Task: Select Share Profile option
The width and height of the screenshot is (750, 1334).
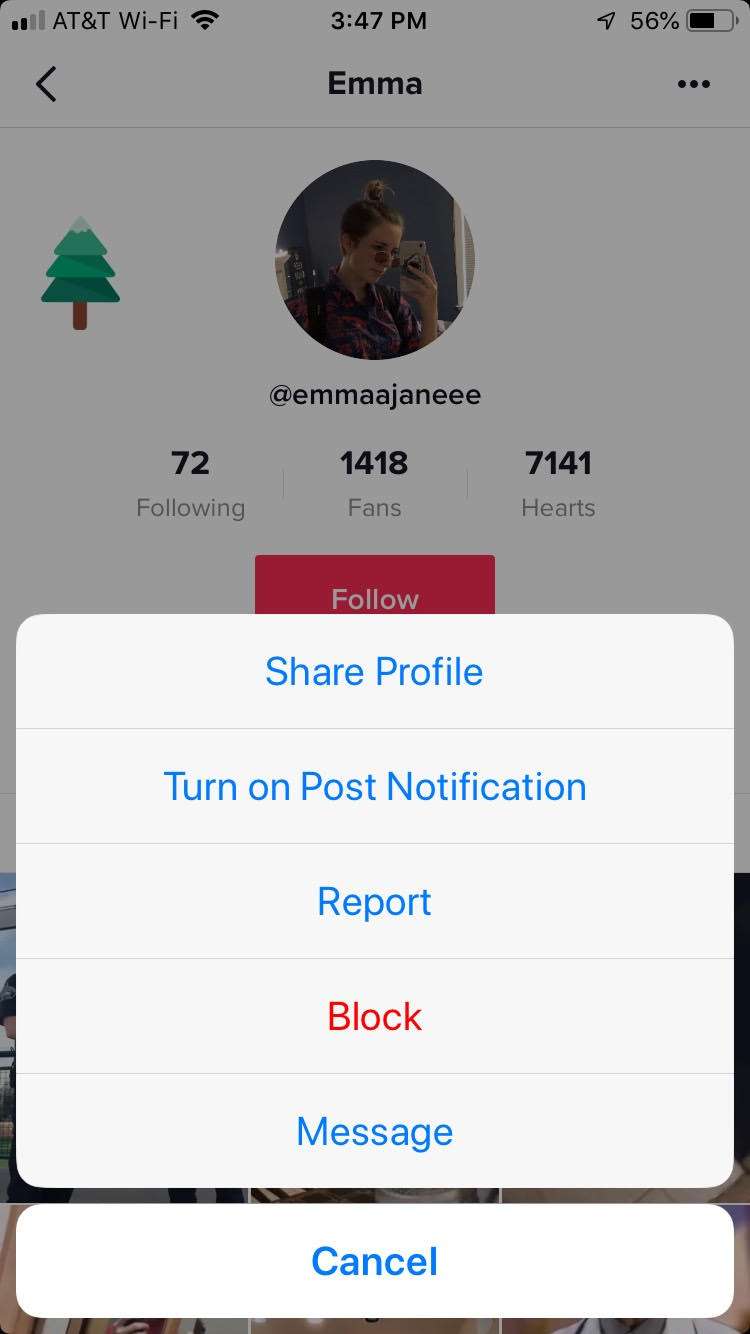Action: coord(374,672)
